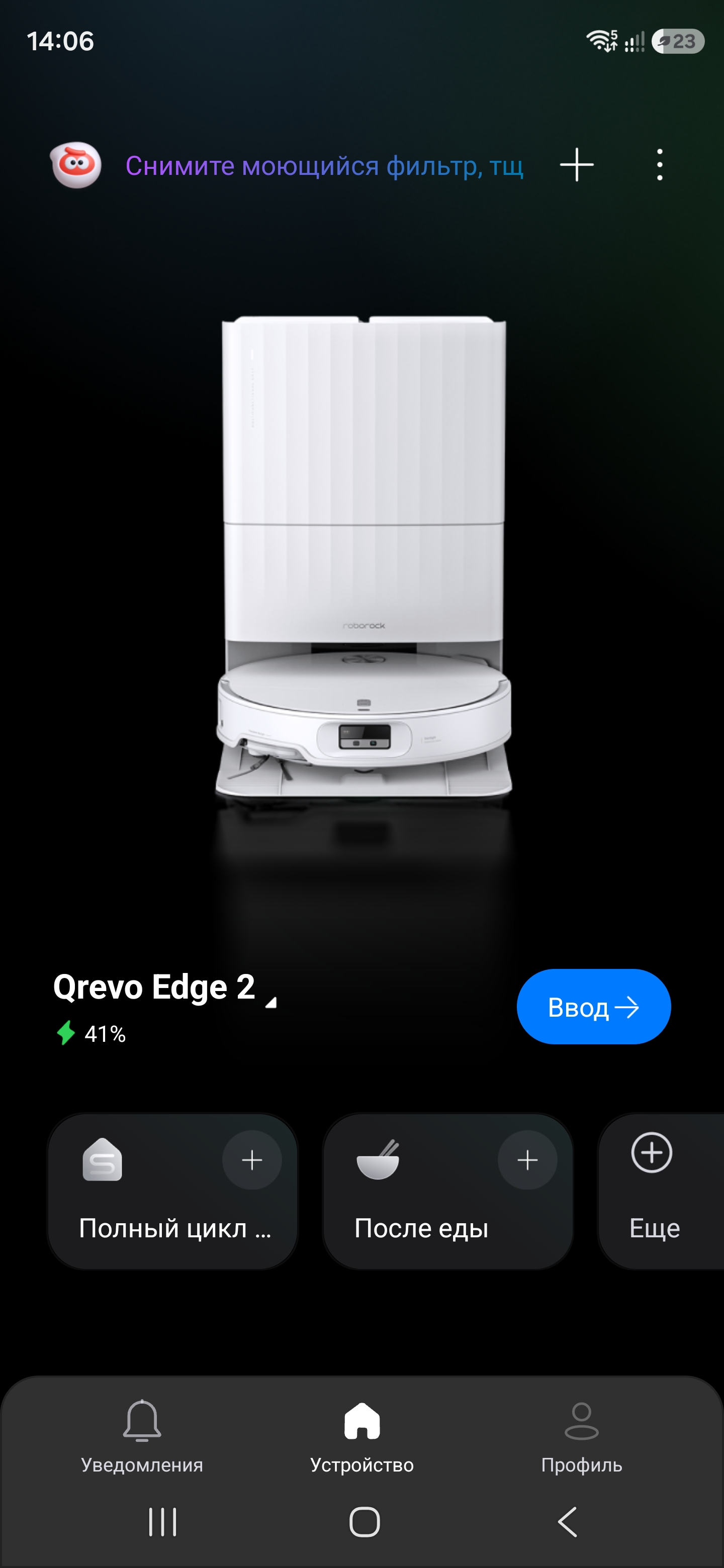Tap plus on the "Полный цикл" card
This screenshot has width=724, height=1568.
[251, 1160]
